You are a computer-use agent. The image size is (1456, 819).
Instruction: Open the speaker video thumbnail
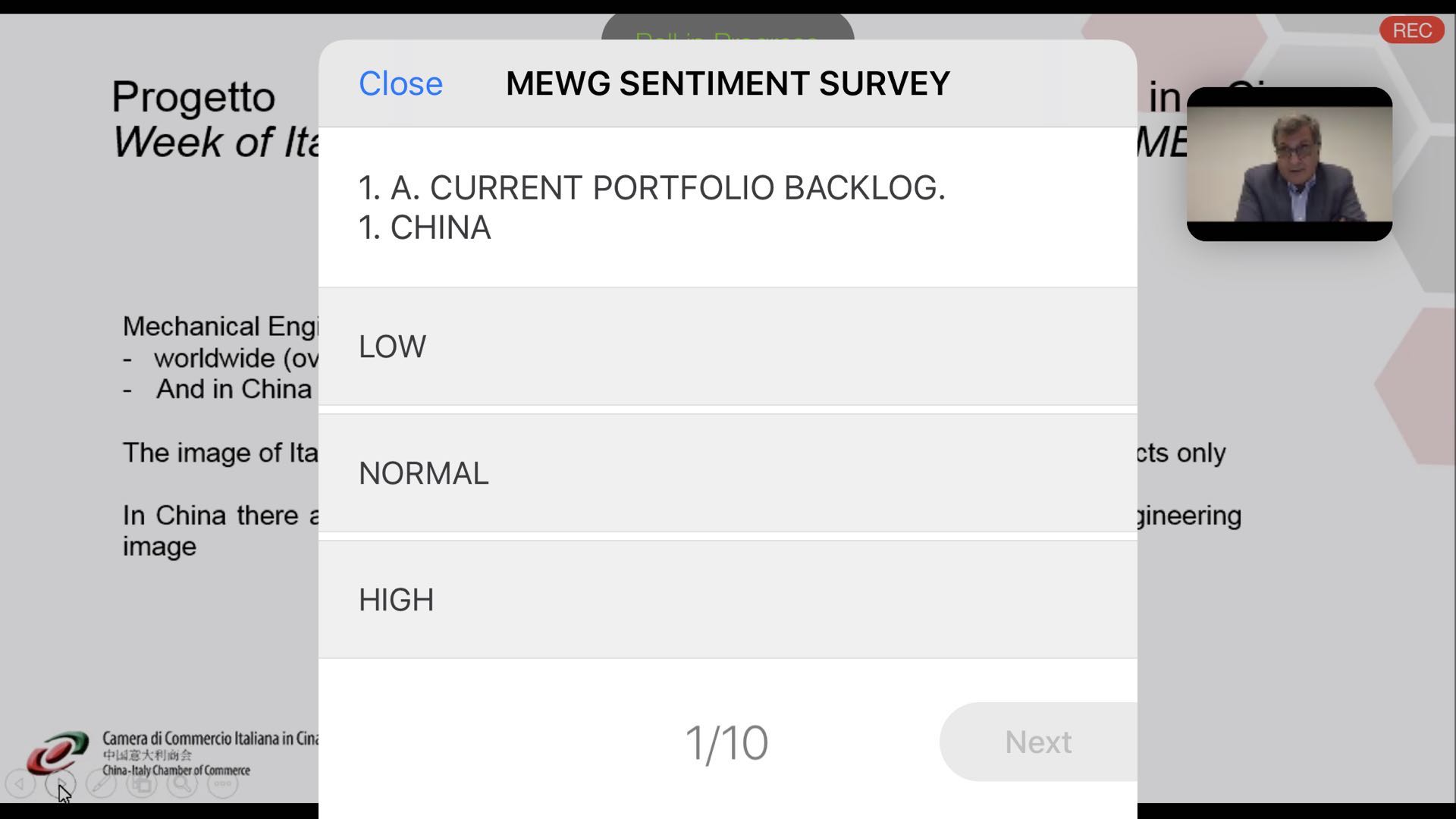pos(1288,164)
